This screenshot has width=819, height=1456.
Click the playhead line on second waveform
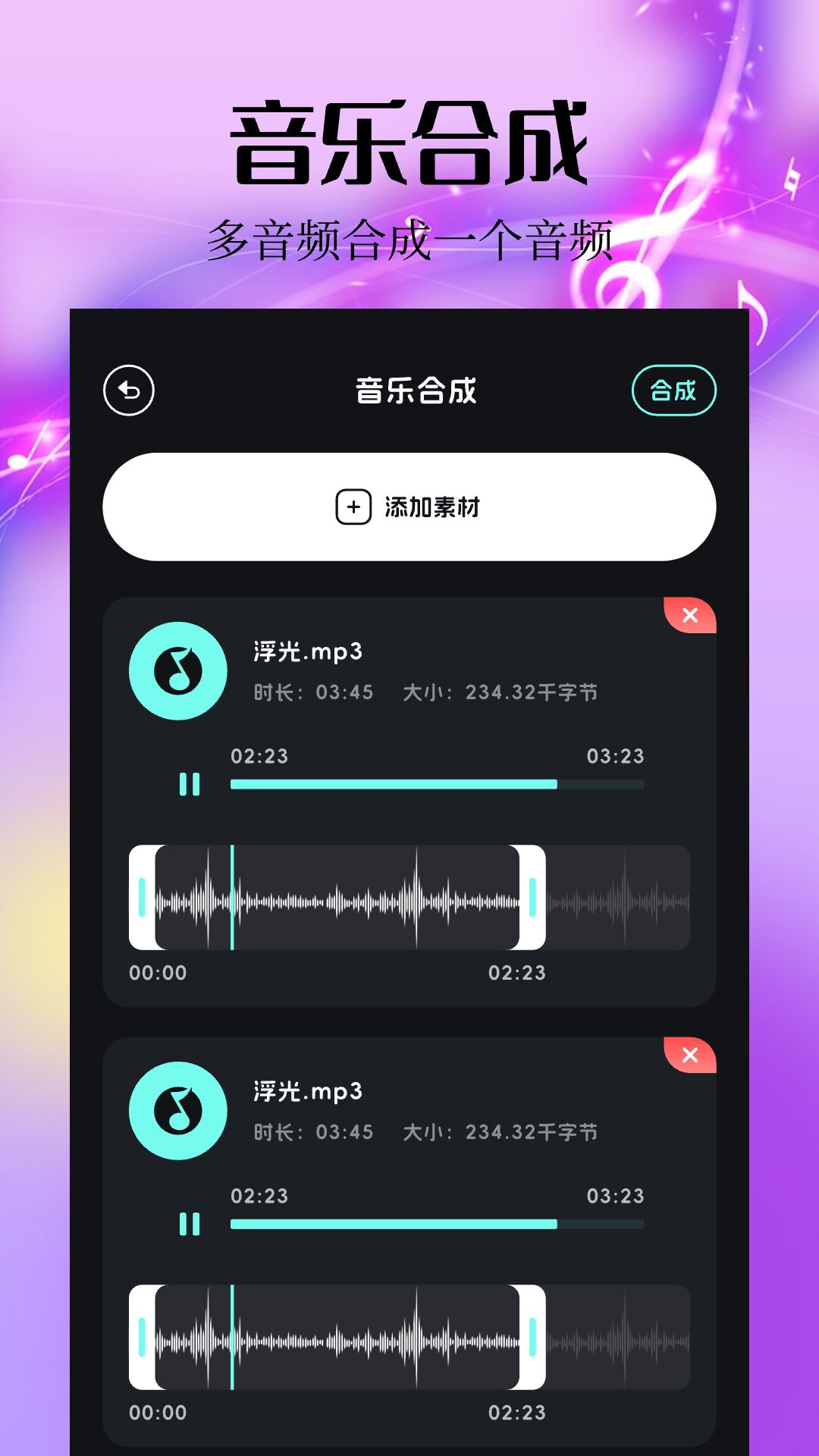point(231,1339)
